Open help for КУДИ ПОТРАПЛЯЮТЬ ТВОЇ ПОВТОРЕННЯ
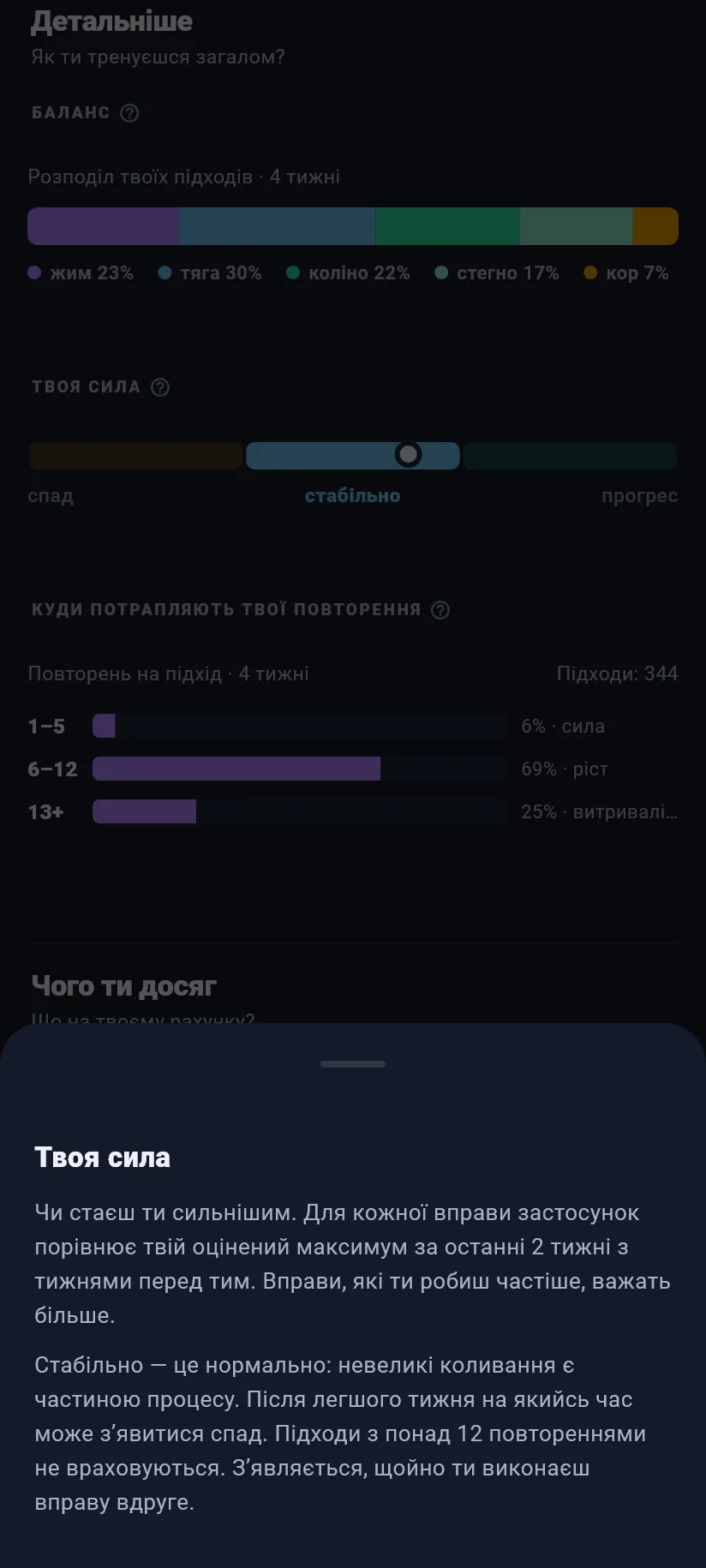Viewport: 706px width, 1568px height. coord(440,610)
